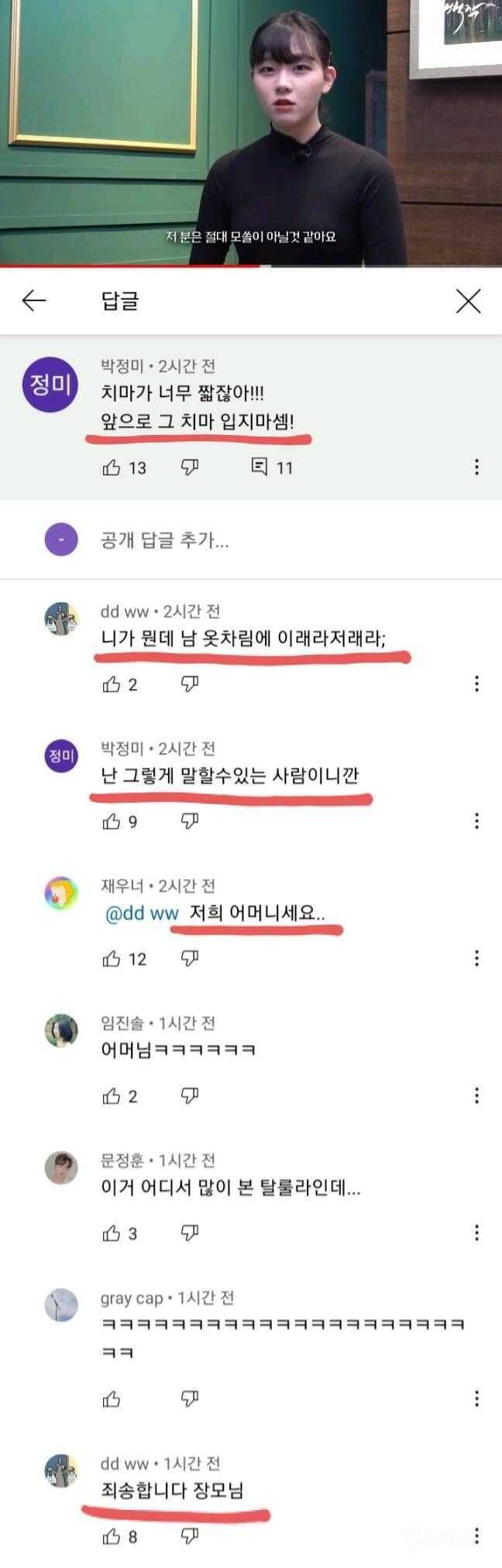The image size is (502, 1568).
Task: Go back from the replies panel
Action: point(34,300)
